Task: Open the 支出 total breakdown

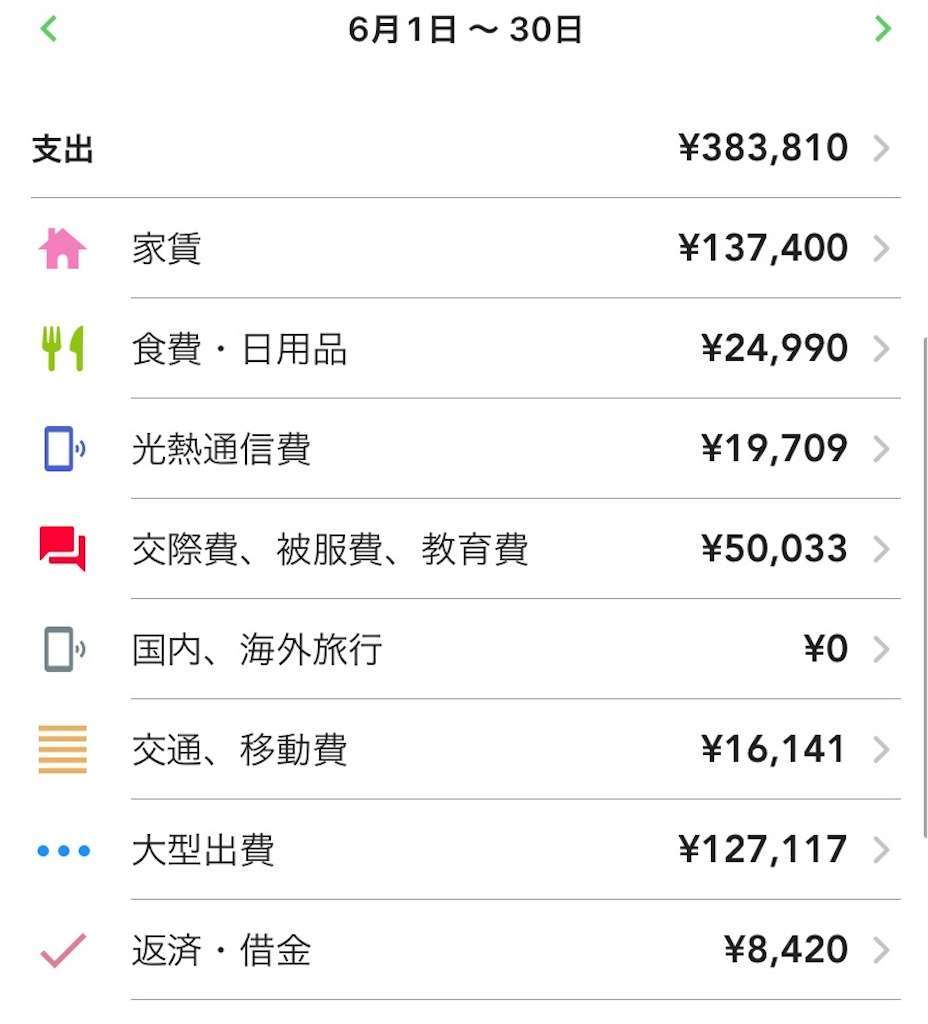Action: coord(465,149)
